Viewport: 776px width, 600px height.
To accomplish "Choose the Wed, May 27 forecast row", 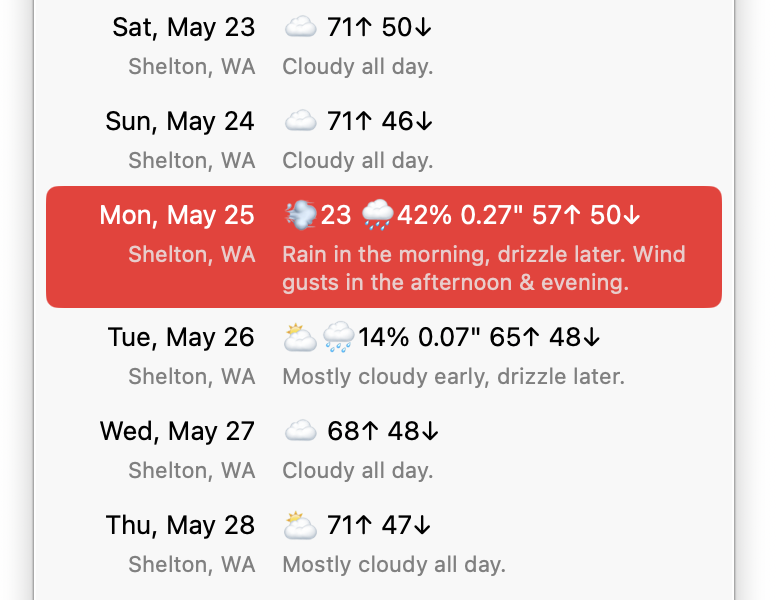I will (384, 450).
